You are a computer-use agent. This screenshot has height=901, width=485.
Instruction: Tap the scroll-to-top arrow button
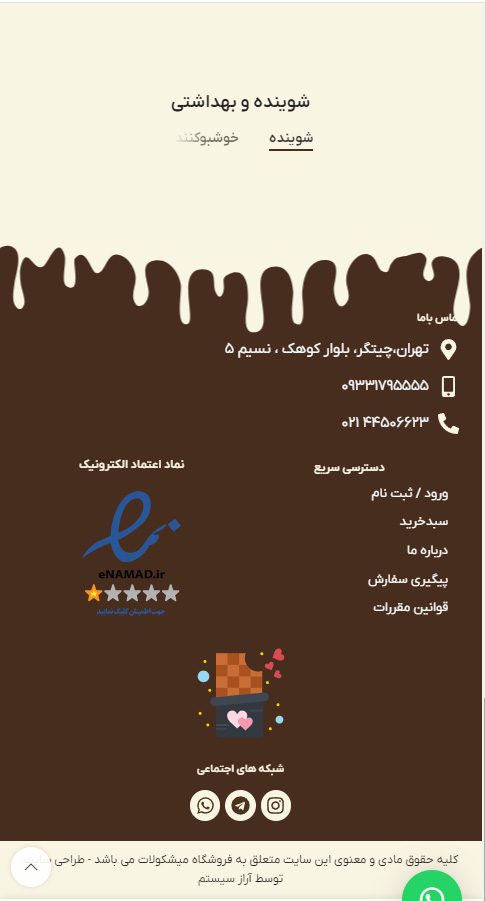[x=31, y=867]
